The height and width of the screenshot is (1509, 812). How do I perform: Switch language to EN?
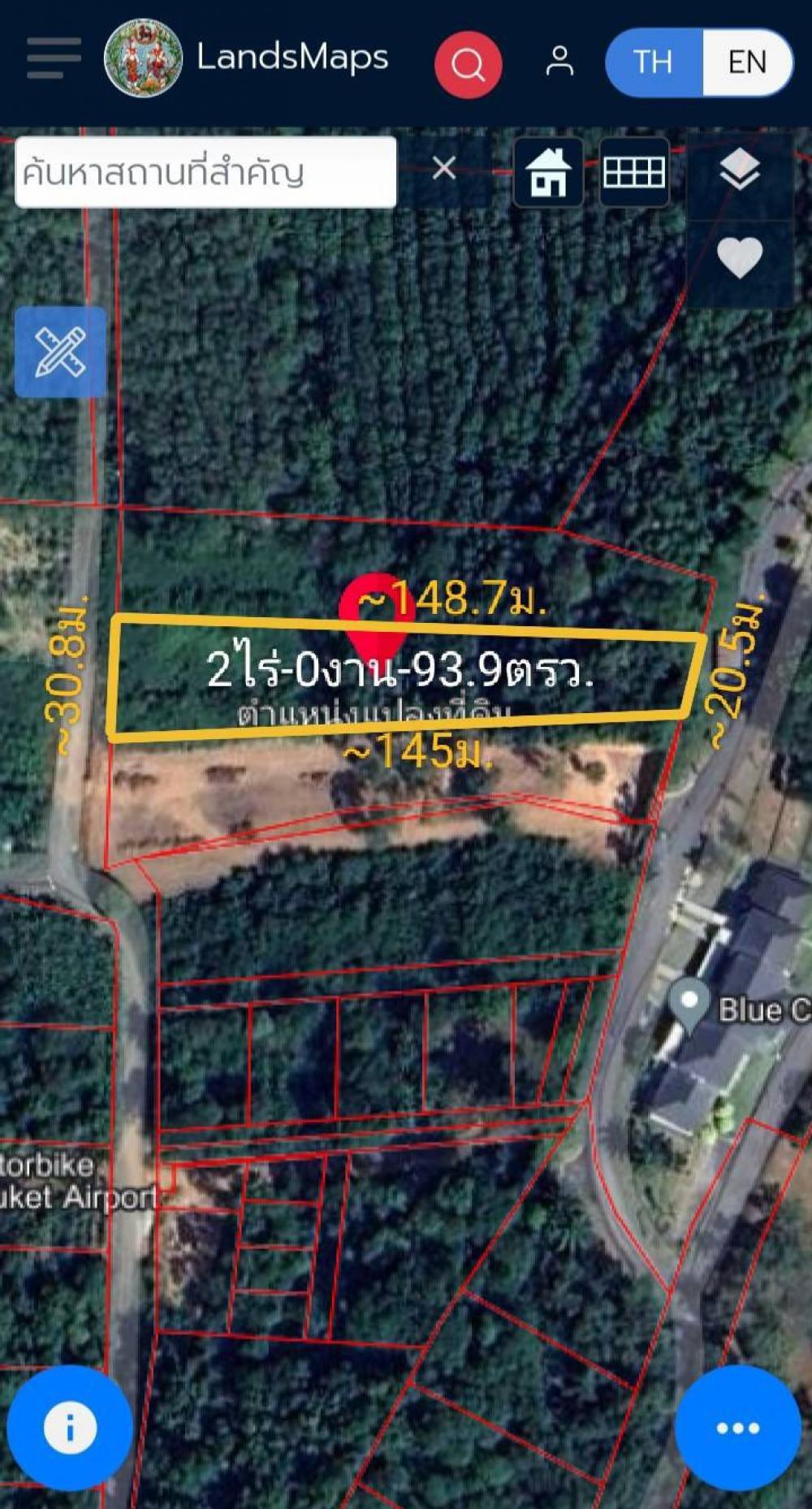pos(747,63)
